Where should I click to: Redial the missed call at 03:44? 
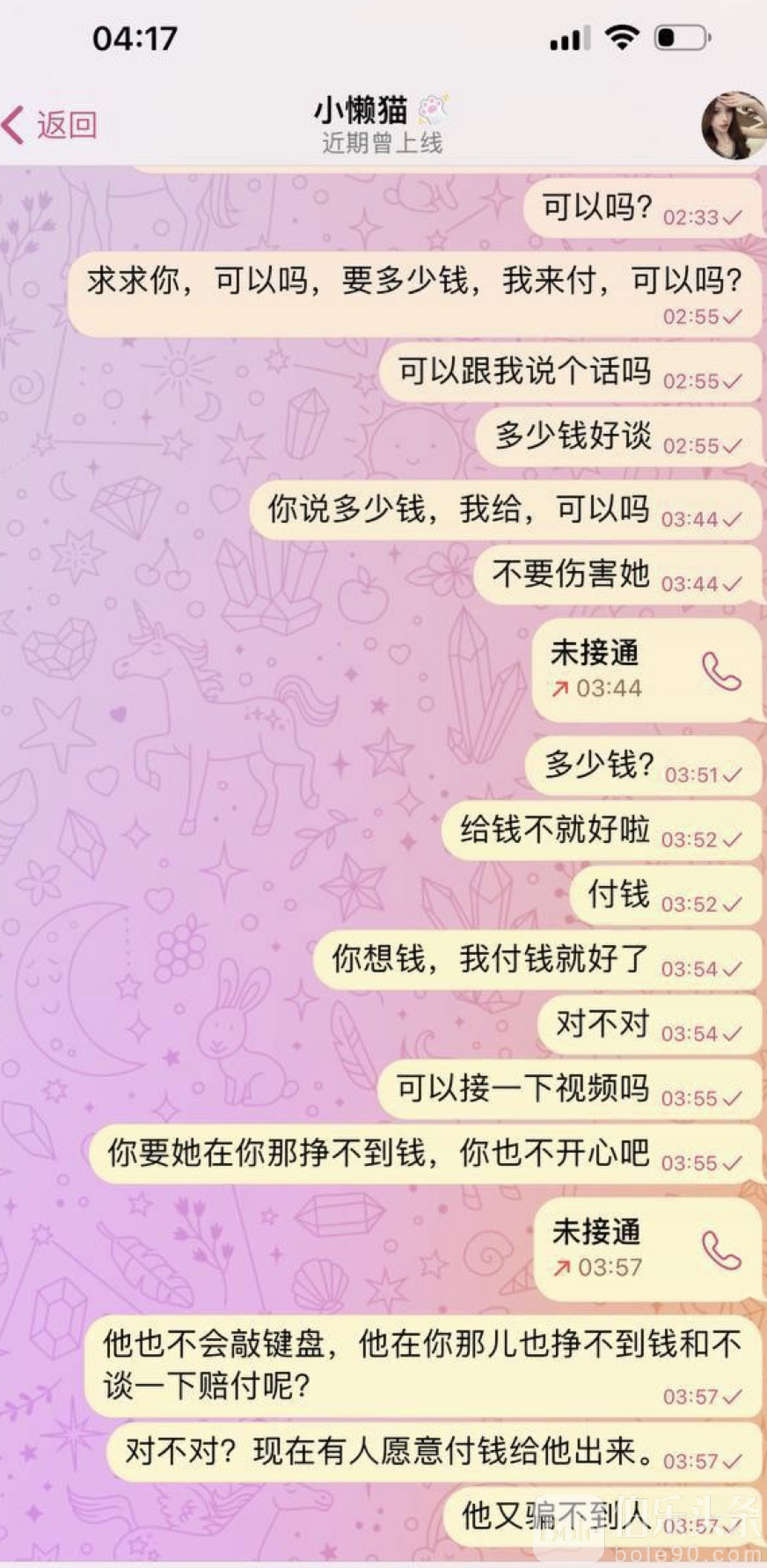pyautogui.click(x=721, y=672)
